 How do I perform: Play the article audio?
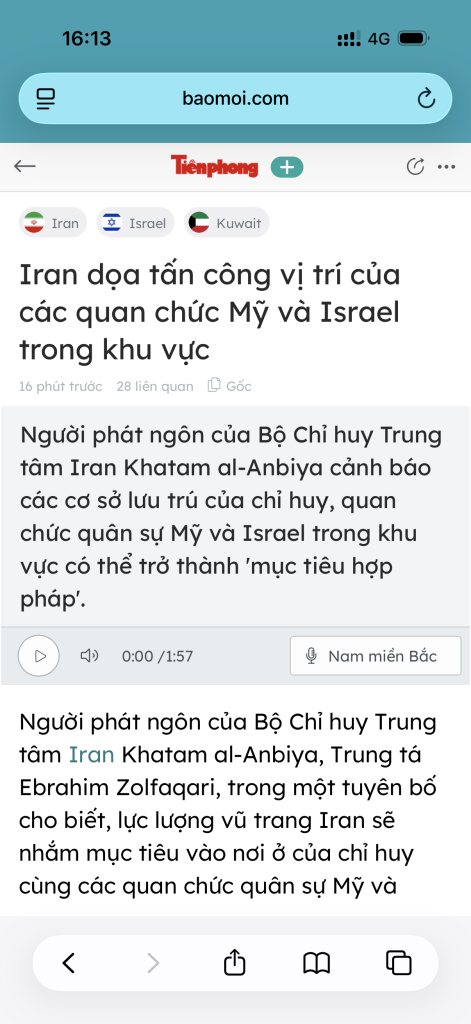(x=39, y=656)
